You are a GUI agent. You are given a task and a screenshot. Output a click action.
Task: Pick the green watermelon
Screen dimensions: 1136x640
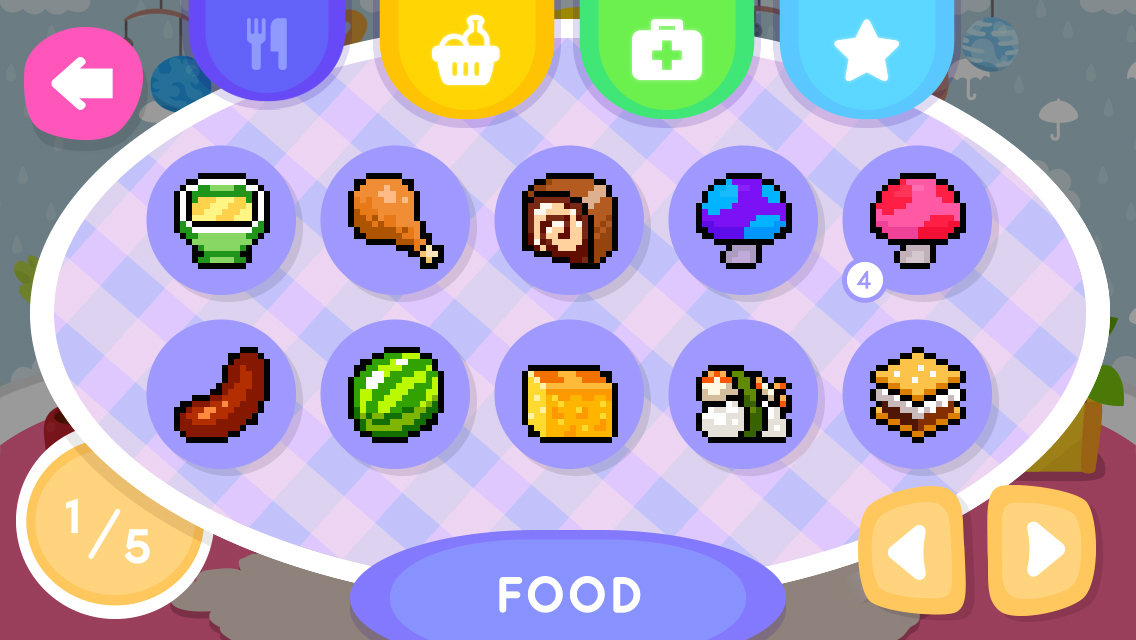pyautogui.click(x=395, y=394)
